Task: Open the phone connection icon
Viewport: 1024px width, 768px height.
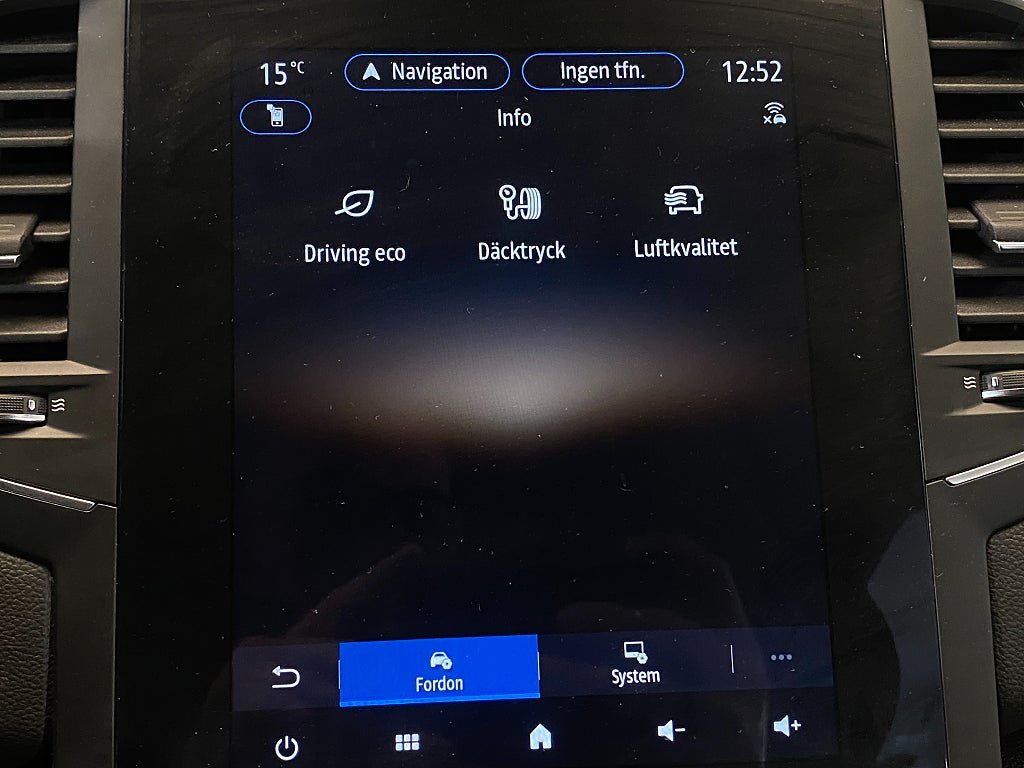Action: [276, 117]
